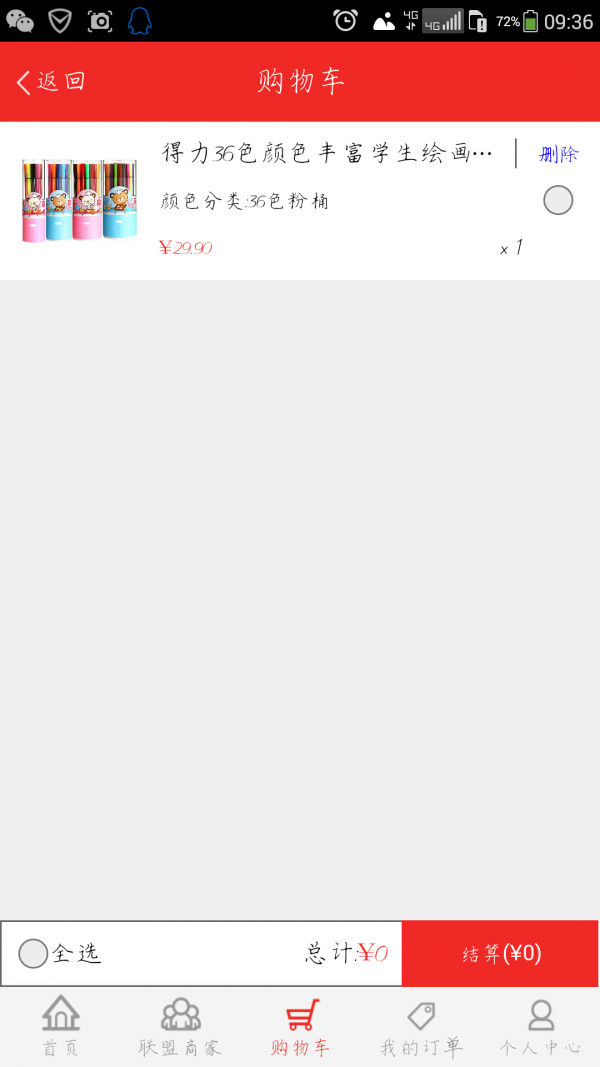Viewport: 600px width, 1067px height.
Task: Delete the 得力36色 item via 删除
Action: click(559, 154)
